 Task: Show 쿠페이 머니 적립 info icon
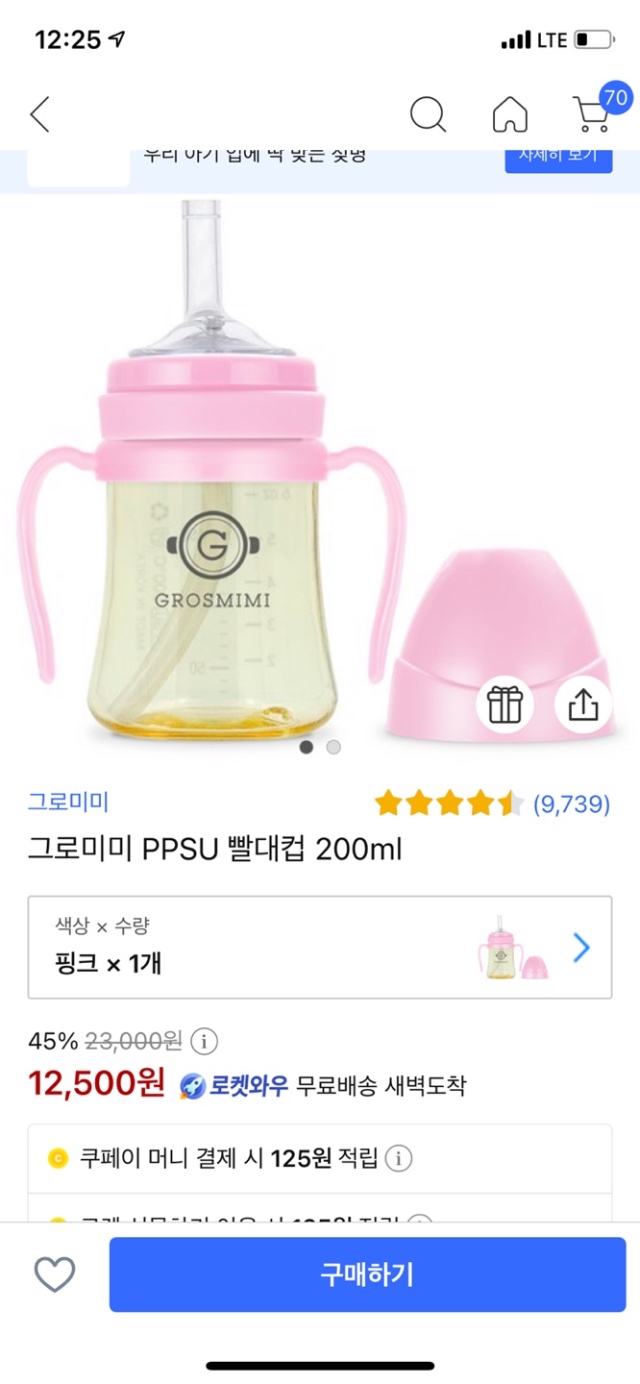pos(398,1159)
